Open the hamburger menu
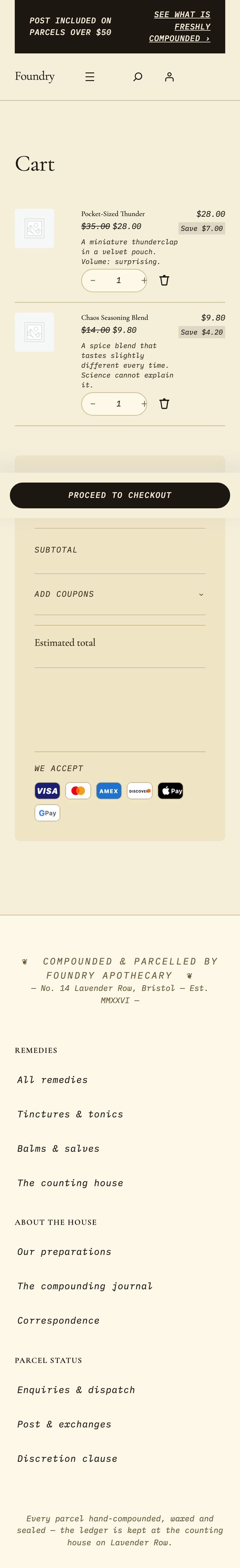This screenshot has height=1568, width=240. (x=90, y=77)
